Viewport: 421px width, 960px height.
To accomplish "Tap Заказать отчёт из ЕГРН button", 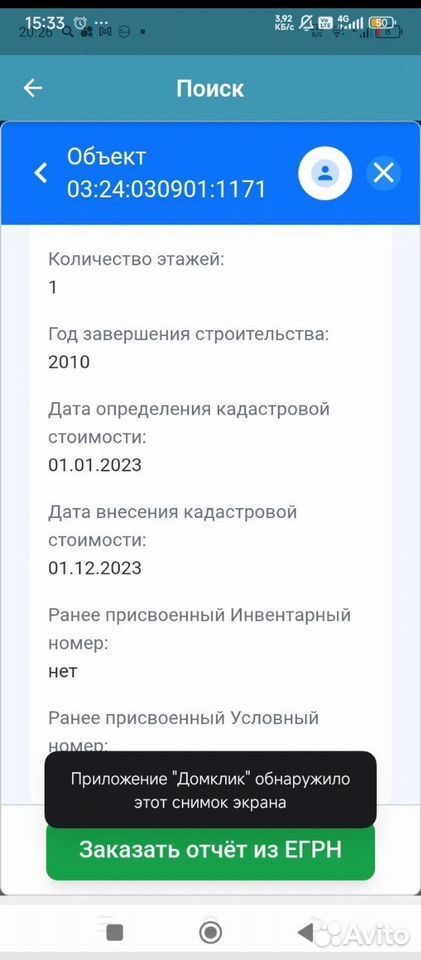I will tap(210, 850).
